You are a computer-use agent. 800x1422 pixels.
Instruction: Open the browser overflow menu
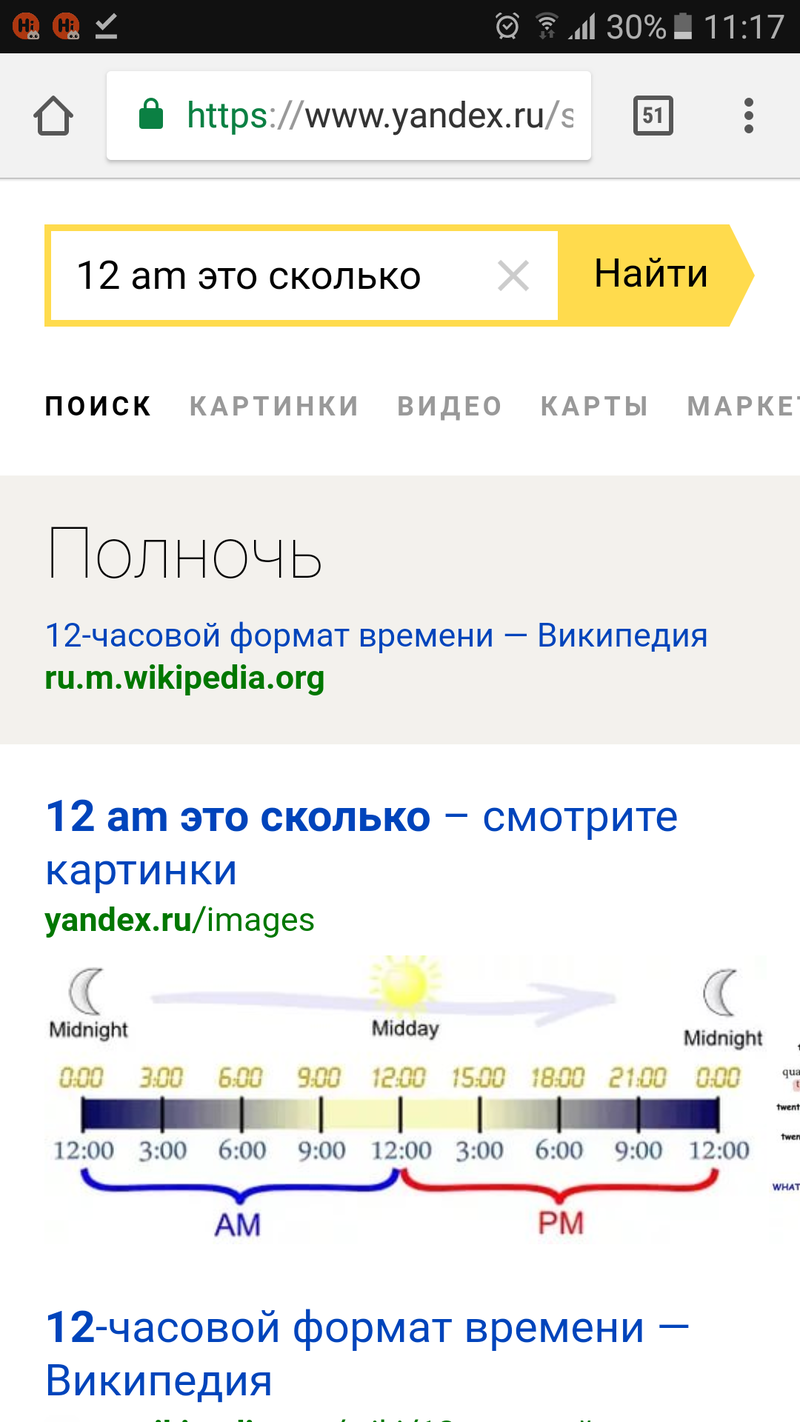[748, 117]
